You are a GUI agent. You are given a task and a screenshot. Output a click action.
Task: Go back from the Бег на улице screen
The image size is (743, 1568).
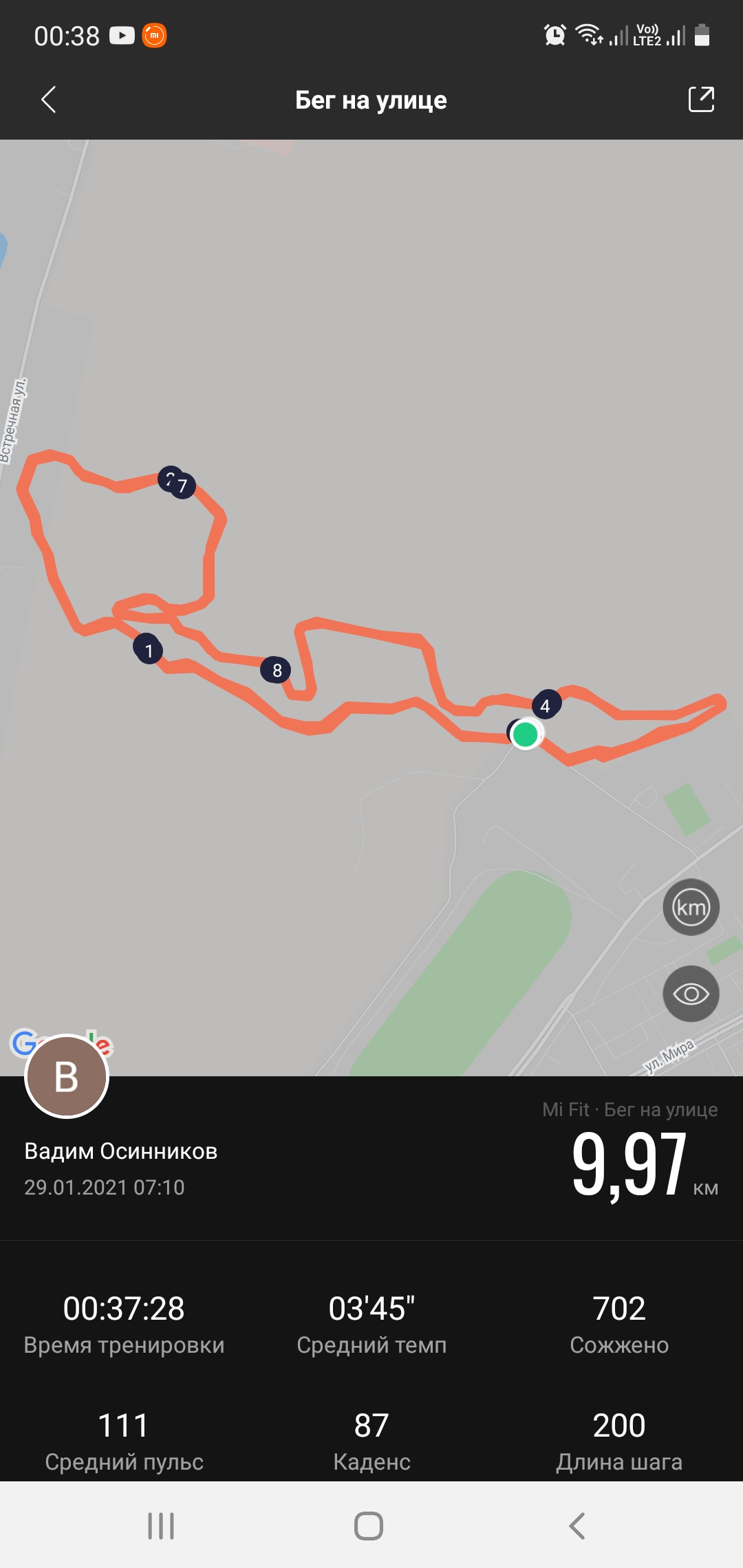coord(48,100)
